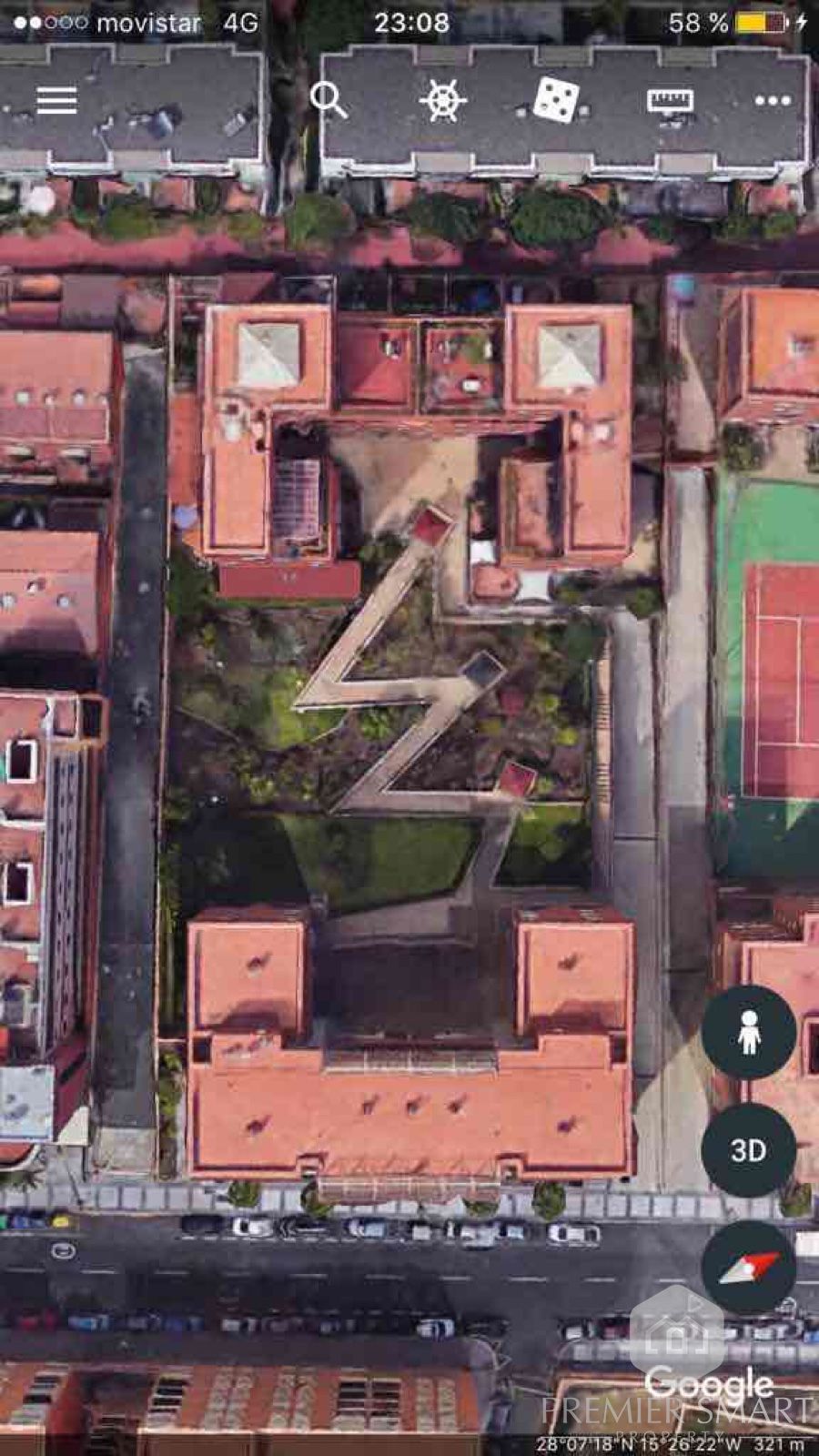The image size is (819, 1456).
Task: Switch to 3D view
Action: point(749,1150)
